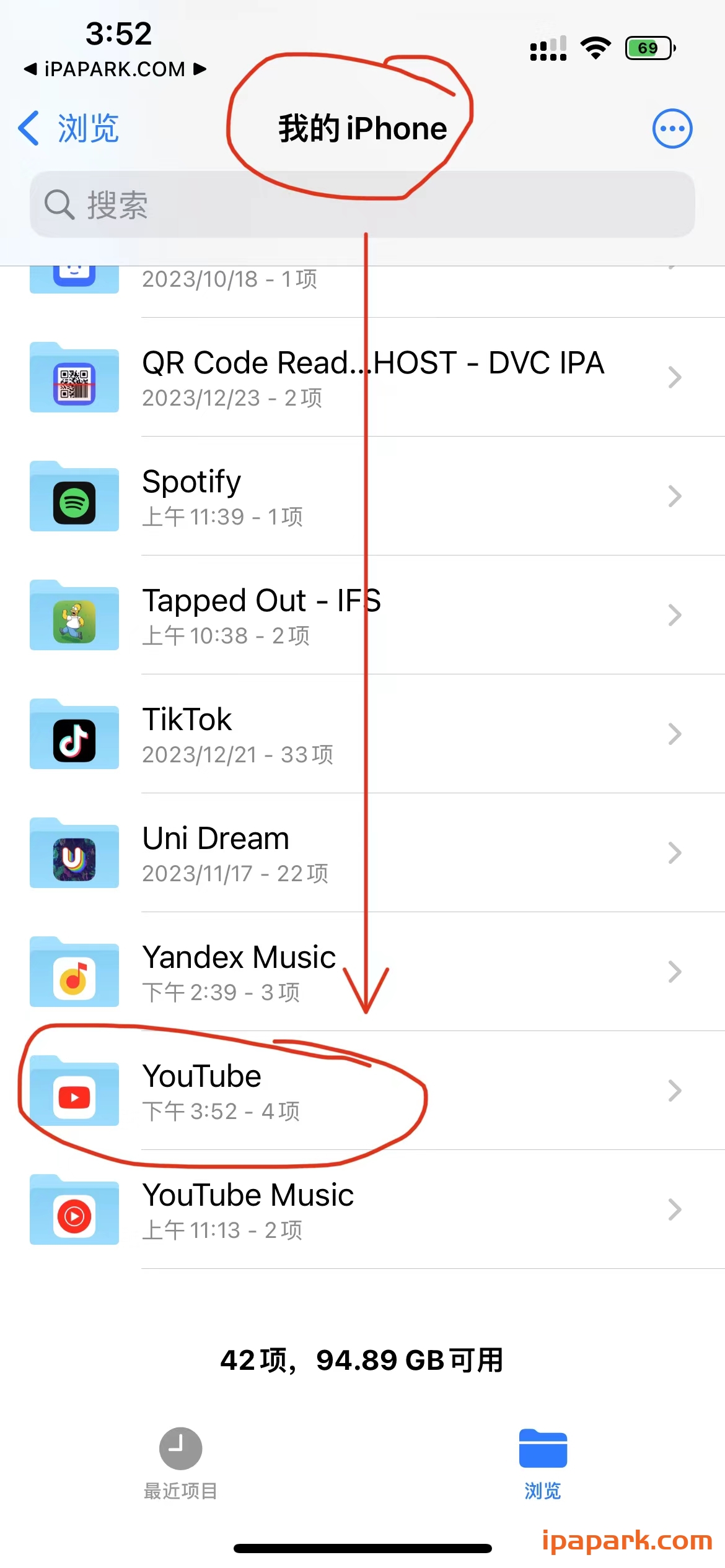Open the more options ellipsis menu
The width and height of the screenshot is (725, 1568).
672,128
